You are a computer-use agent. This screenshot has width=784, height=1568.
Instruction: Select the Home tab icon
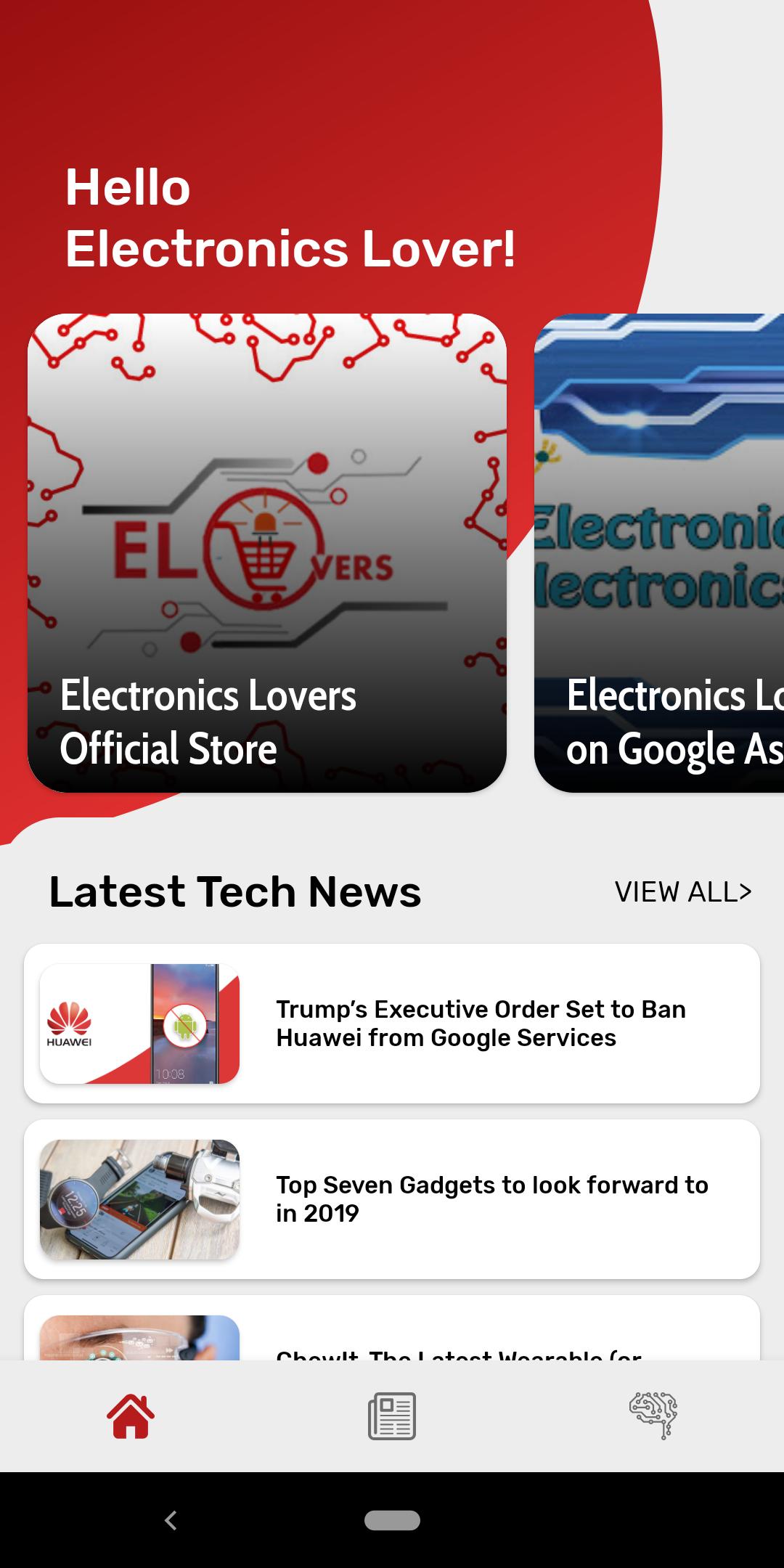[x=132, y=1414]
